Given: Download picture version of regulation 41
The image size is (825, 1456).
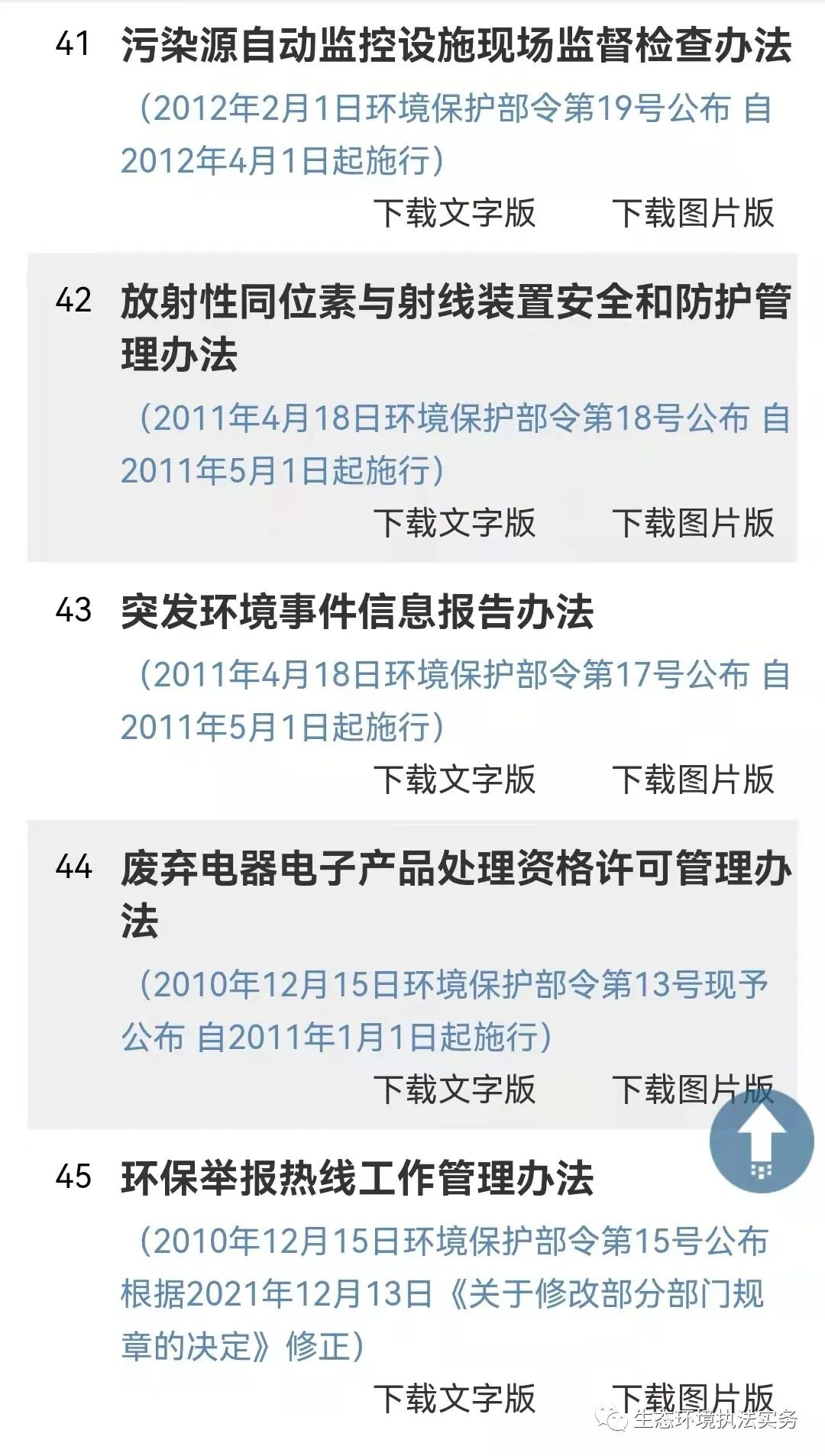Looking at the screenshot, I should pyautogui.click(x=693, y=213).
